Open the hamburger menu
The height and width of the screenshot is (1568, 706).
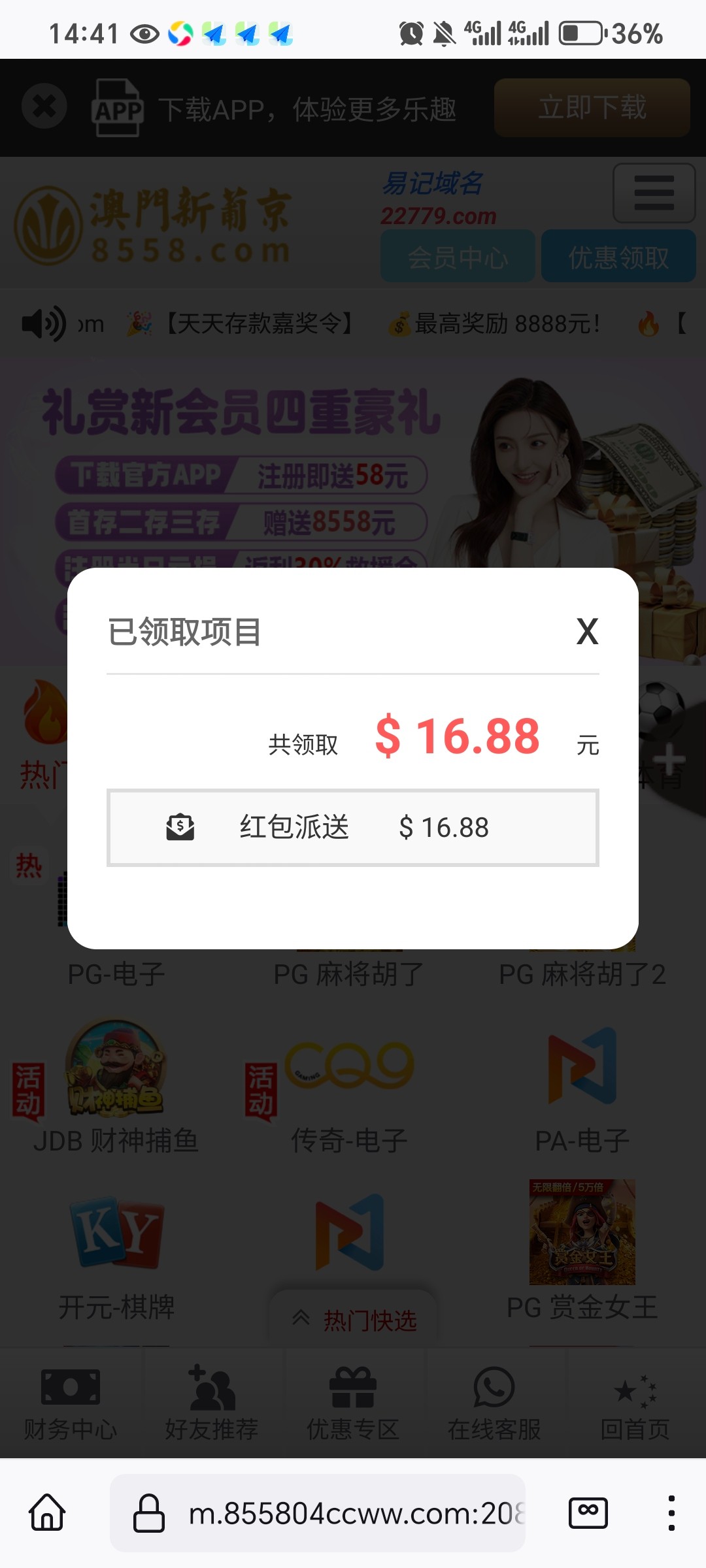coord(654,193)
